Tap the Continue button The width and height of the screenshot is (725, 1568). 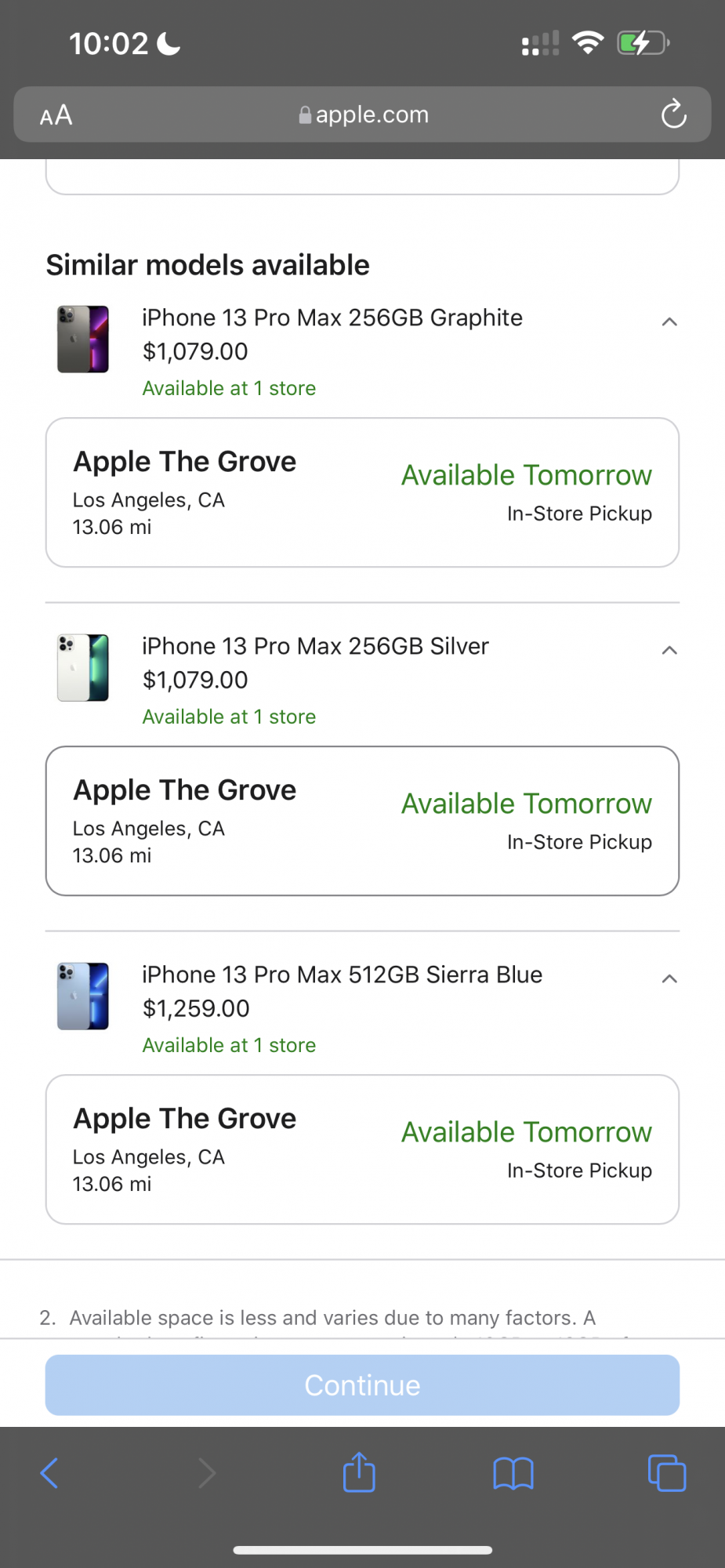click(362, 1385)
